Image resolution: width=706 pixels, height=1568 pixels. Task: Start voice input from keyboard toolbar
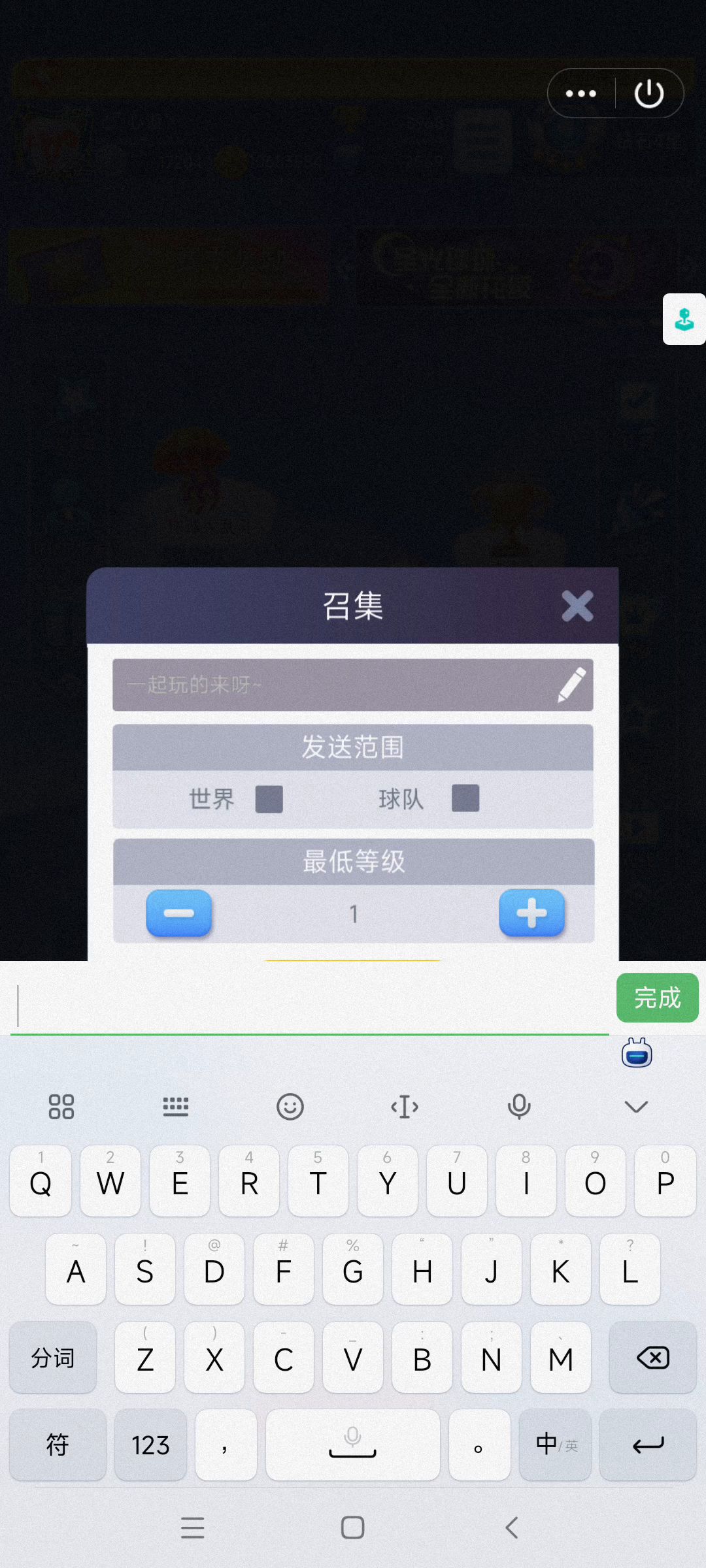click(x=519, y=1107)
